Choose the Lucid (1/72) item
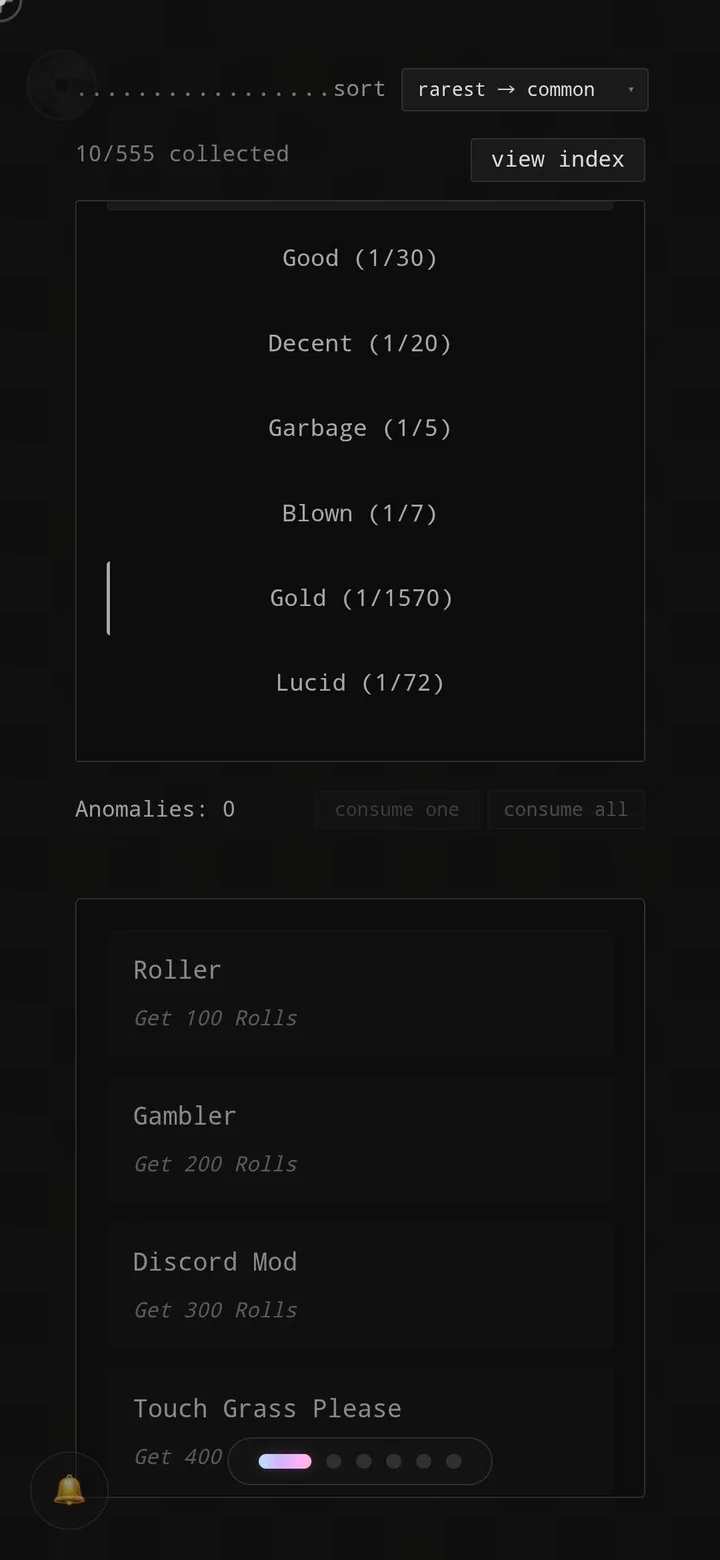This screenshot has width=720, height=1560. coord(360,683)
